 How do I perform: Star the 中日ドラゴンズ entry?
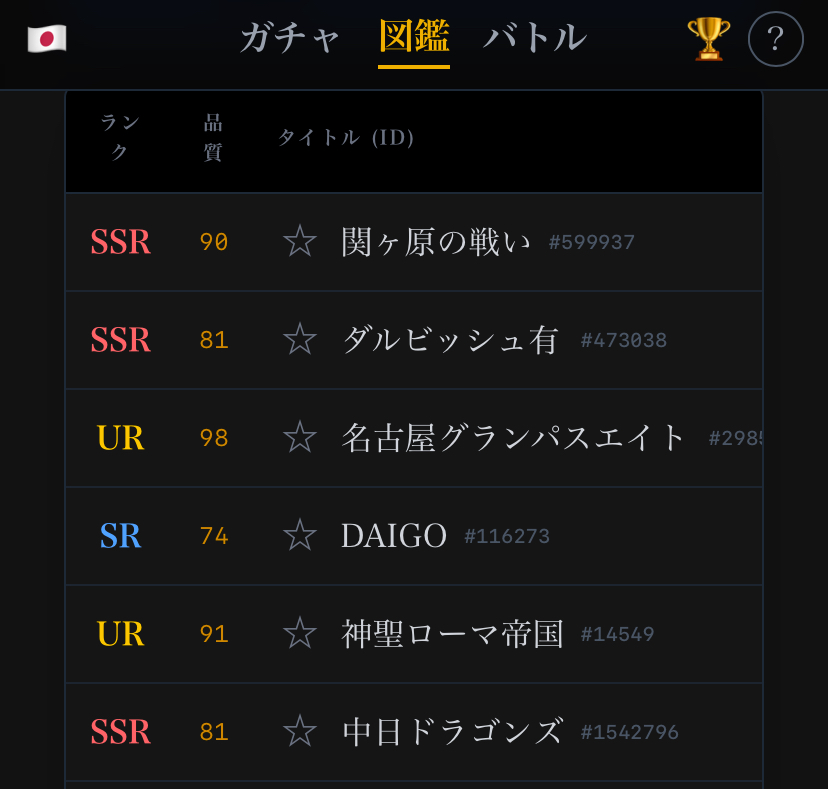[299, 732]
